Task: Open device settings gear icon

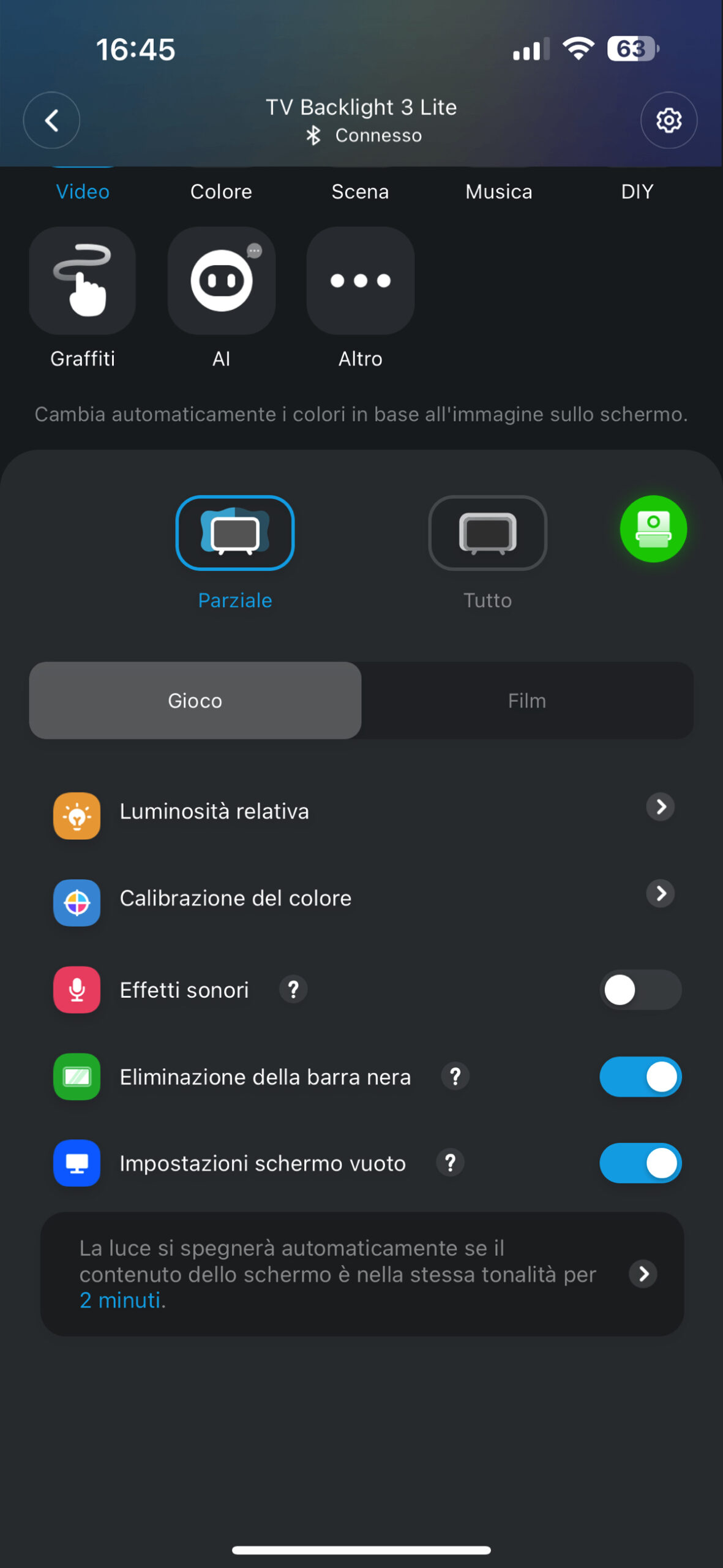Action: point(669,120)
